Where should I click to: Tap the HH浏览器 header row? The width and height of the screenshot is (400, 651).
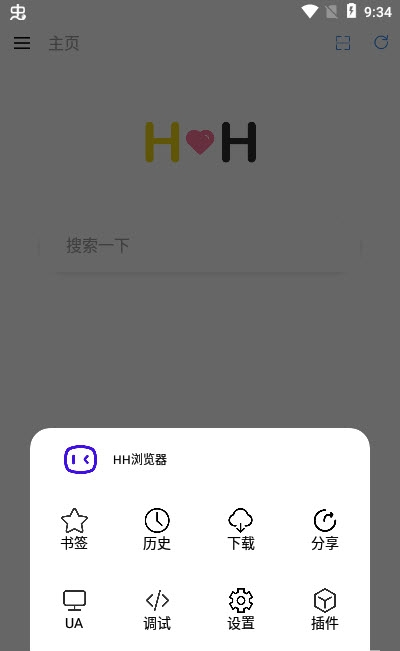click(x=200, y=459)
